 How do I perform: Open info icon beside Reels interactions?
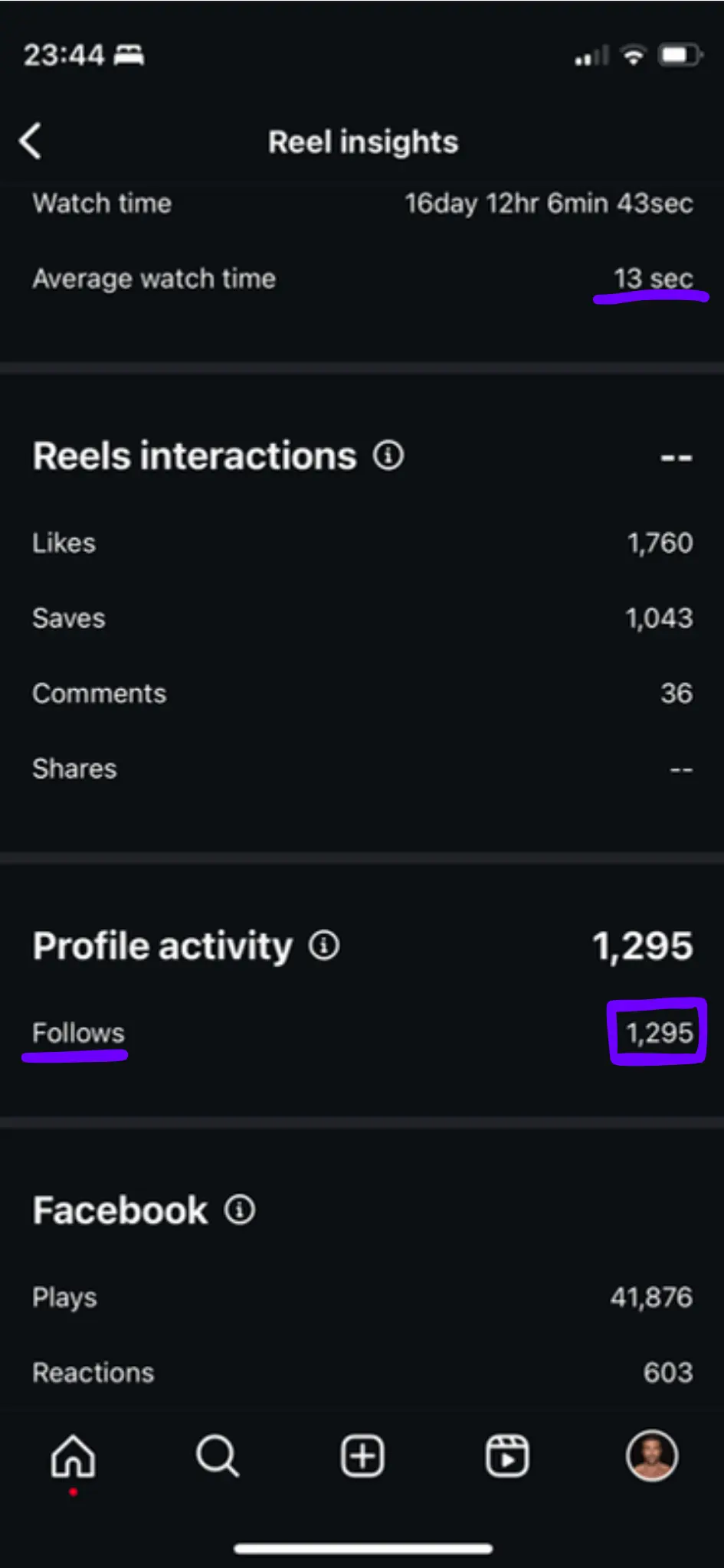(388, 456)
